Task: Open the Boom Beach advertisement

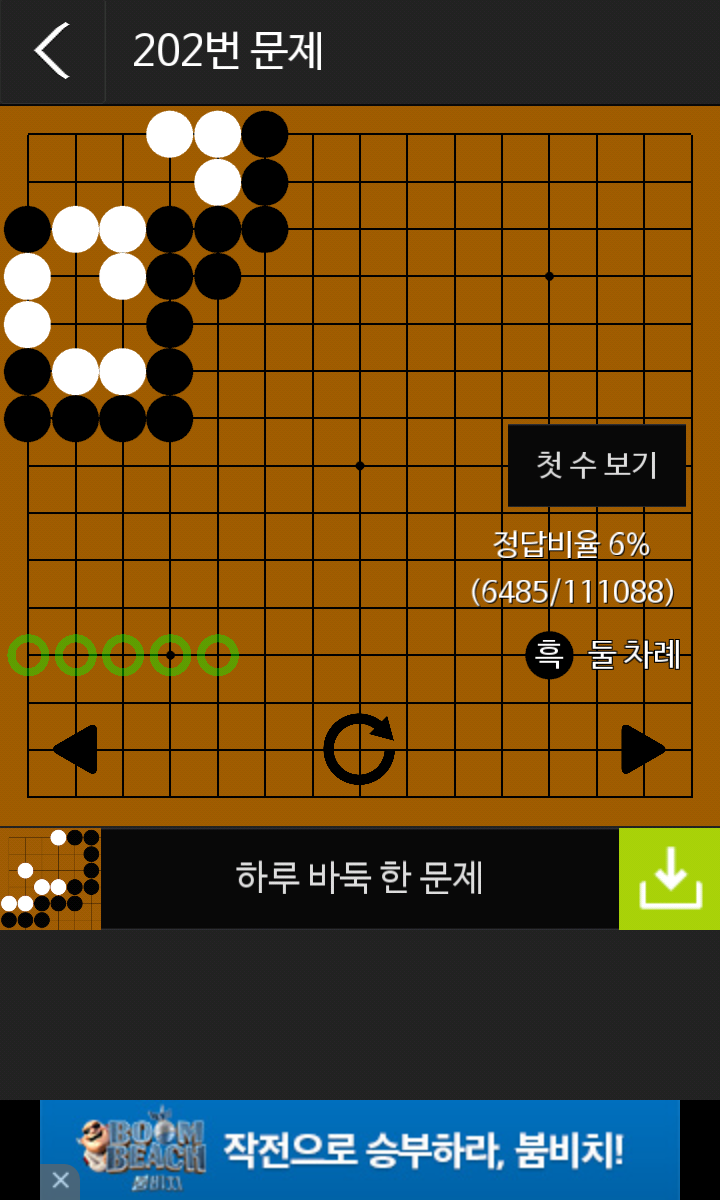Action: click(380, 1148)
